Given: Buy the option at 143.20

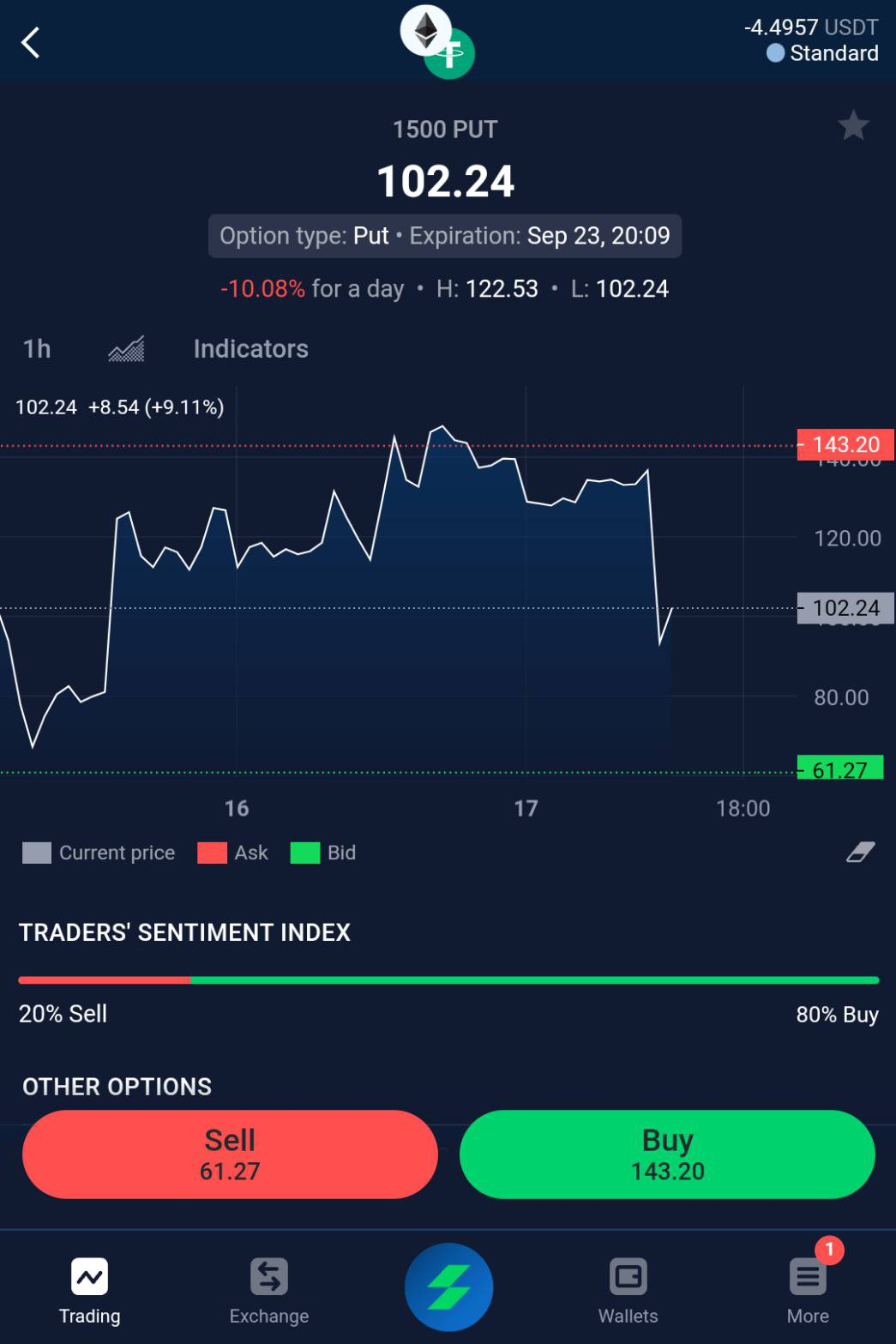Looking at the screenshot, I should pyautogui.click(x=667, y=1154).
